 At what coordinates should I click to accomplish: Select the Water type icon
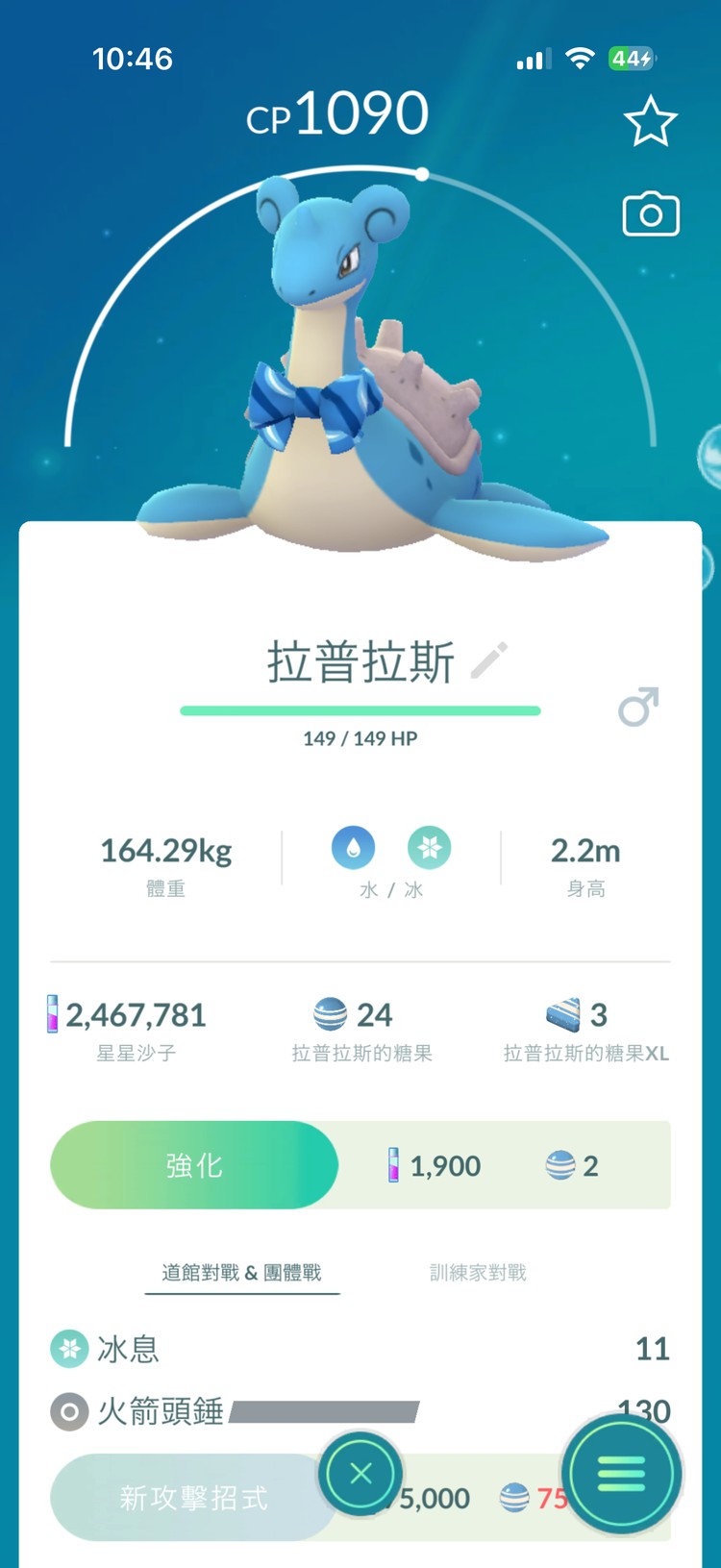coord(355,849)
